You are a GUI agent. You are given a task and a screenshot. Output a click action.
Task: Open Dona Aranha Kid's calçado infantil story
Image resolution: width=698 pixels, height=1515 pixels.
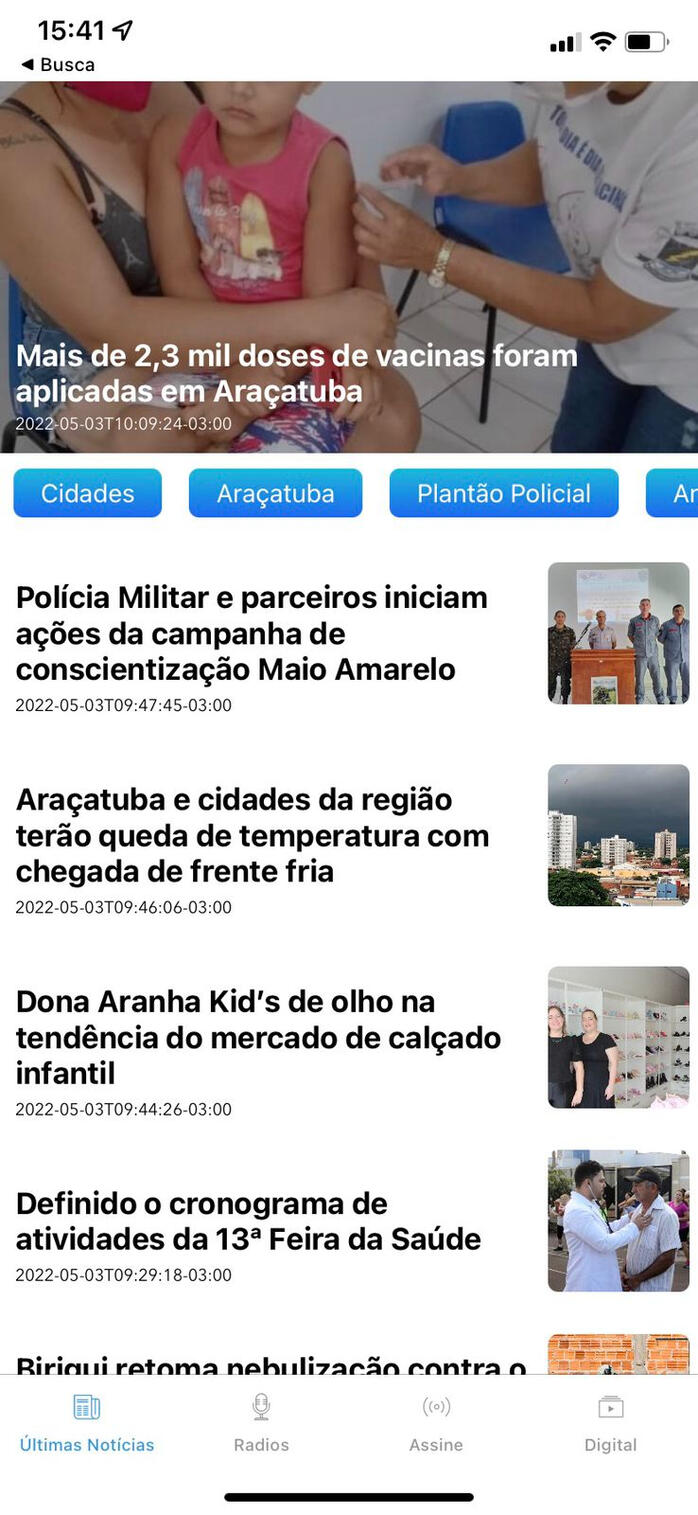tap(258, 1037)
